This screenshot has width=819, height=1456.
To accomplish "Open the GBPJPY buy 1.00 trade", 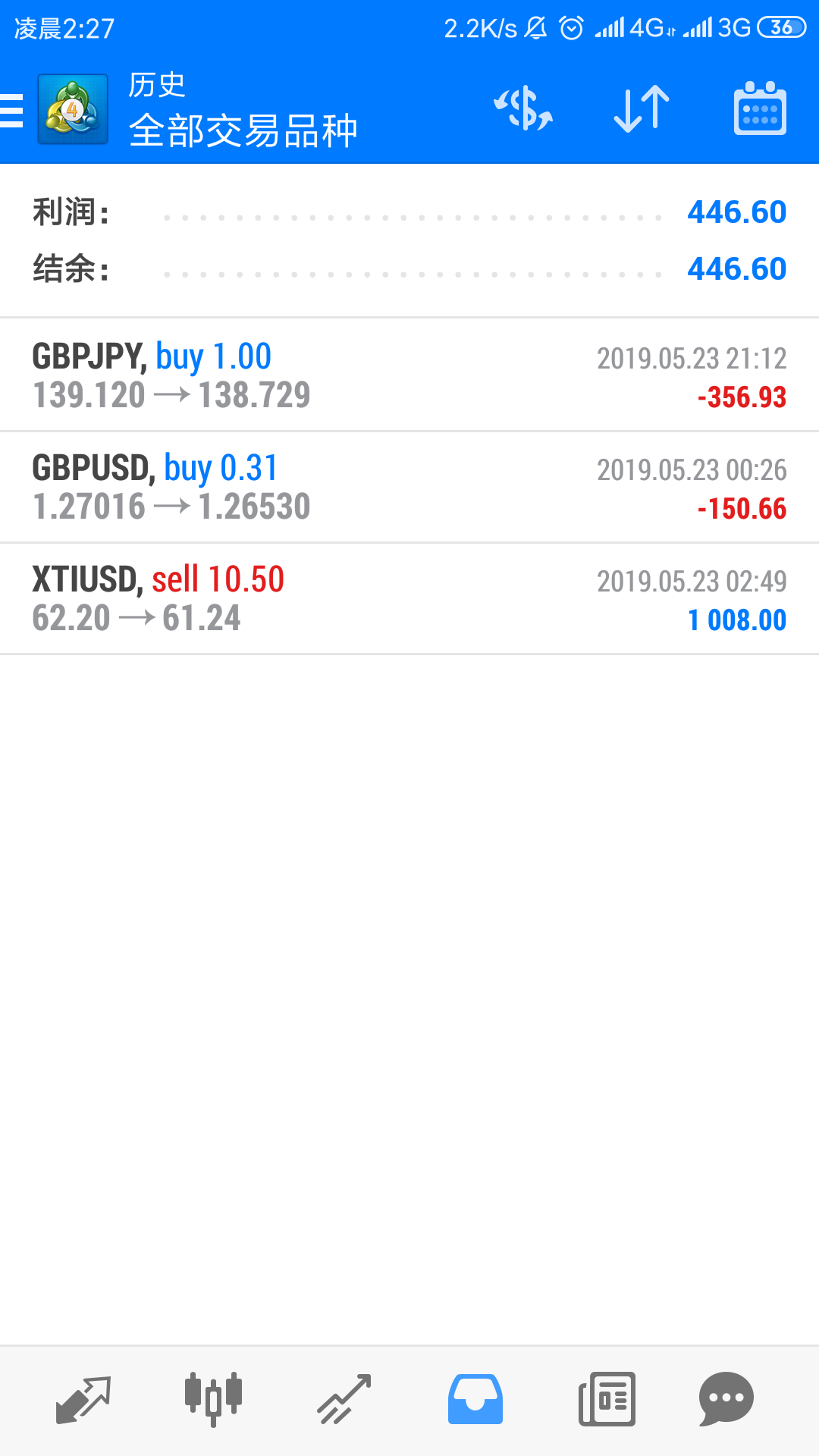I will click(x=409, y=375).
